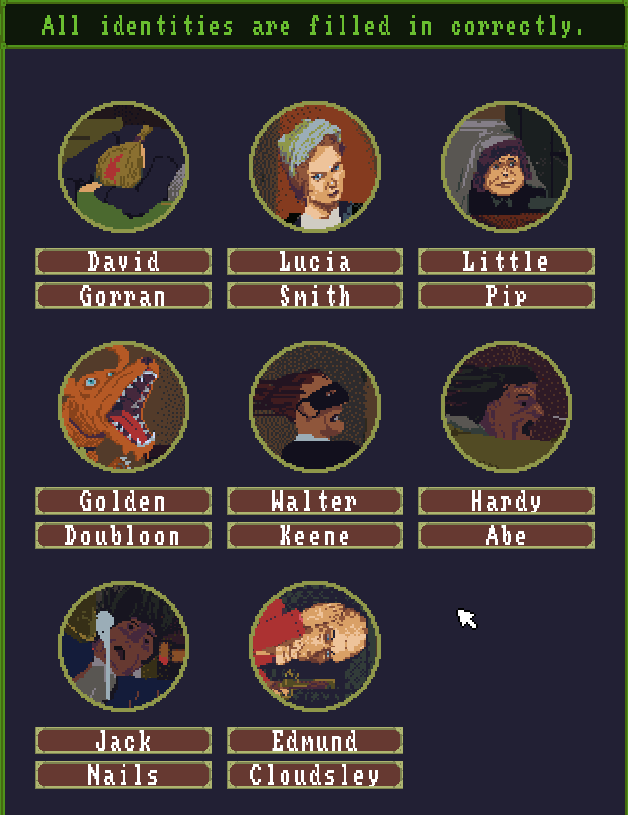Select the David first-name slot
This screenshot has width=628, height=815.
(x=123, y=262)
